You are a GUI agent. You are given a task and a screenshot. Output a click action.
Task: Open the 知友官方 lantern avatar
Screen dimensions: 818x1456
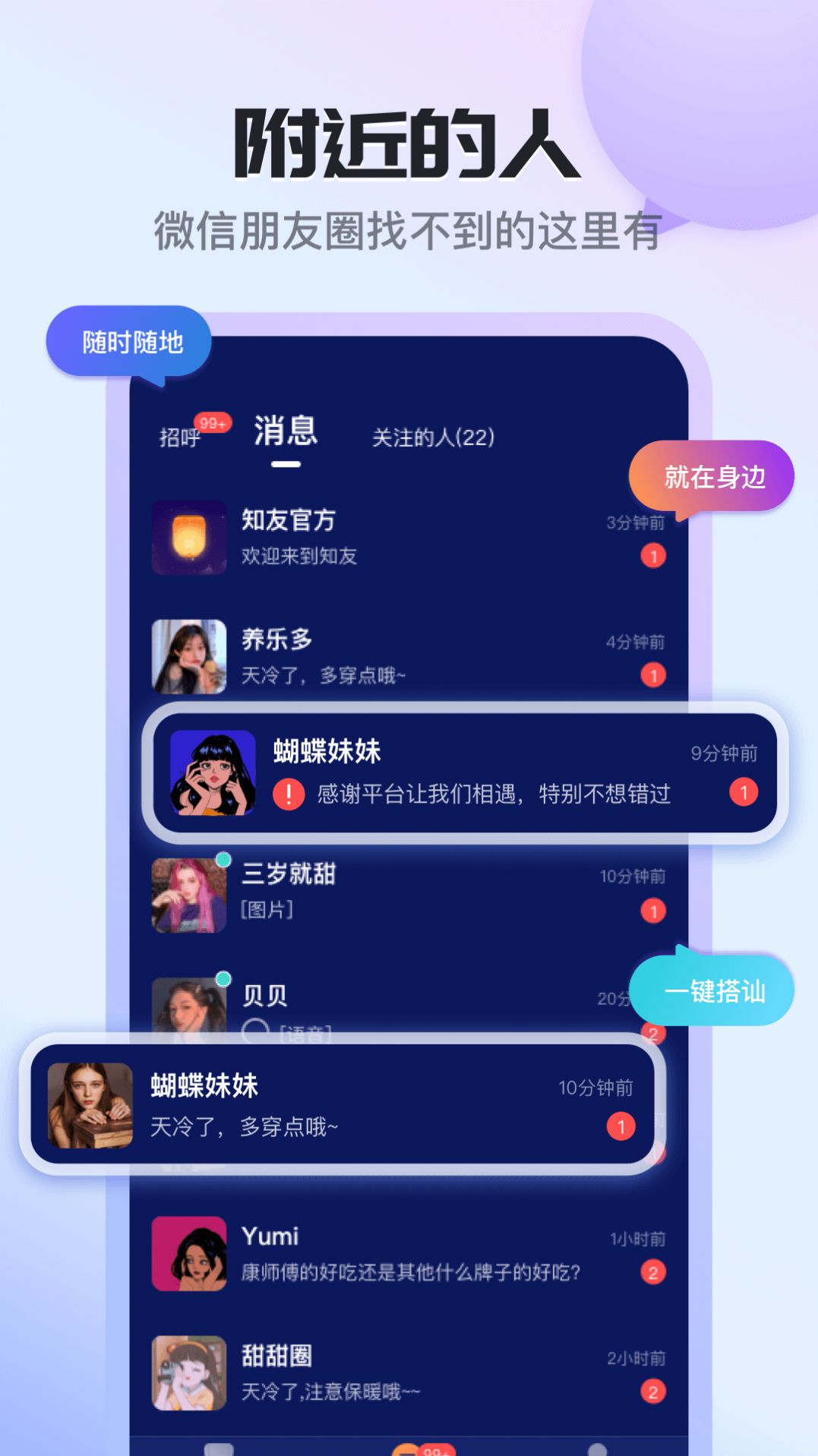point(189,538)
